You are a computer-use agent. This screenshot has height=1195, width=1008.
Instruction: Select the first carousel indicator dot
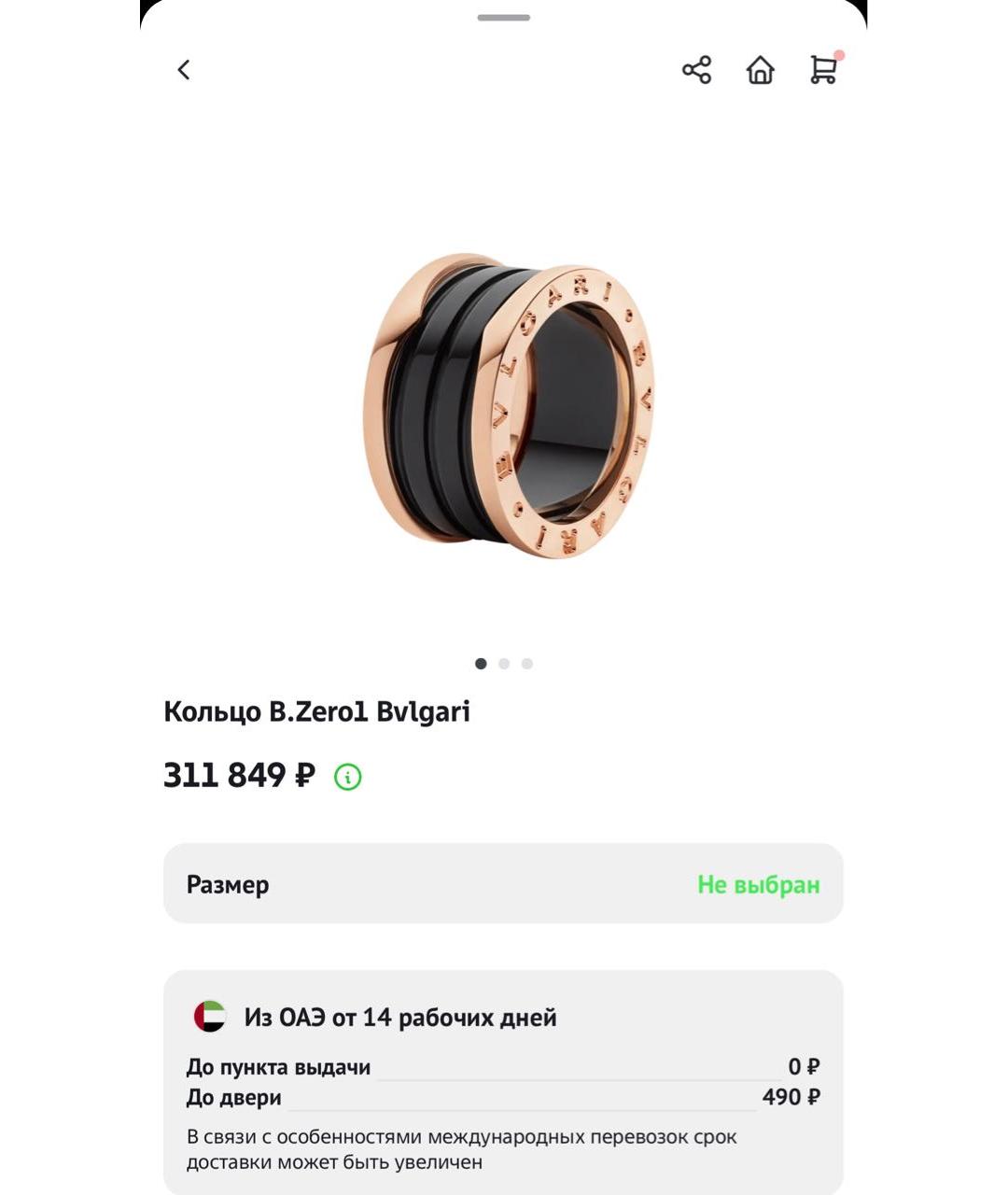480,664
